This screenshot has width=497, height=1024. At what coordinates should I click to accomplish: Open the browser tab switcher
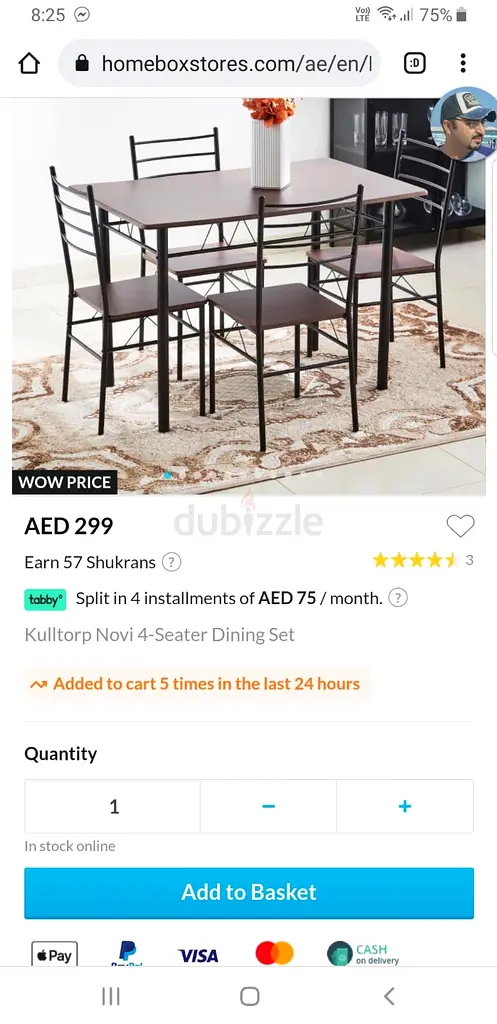coord(415,63)
